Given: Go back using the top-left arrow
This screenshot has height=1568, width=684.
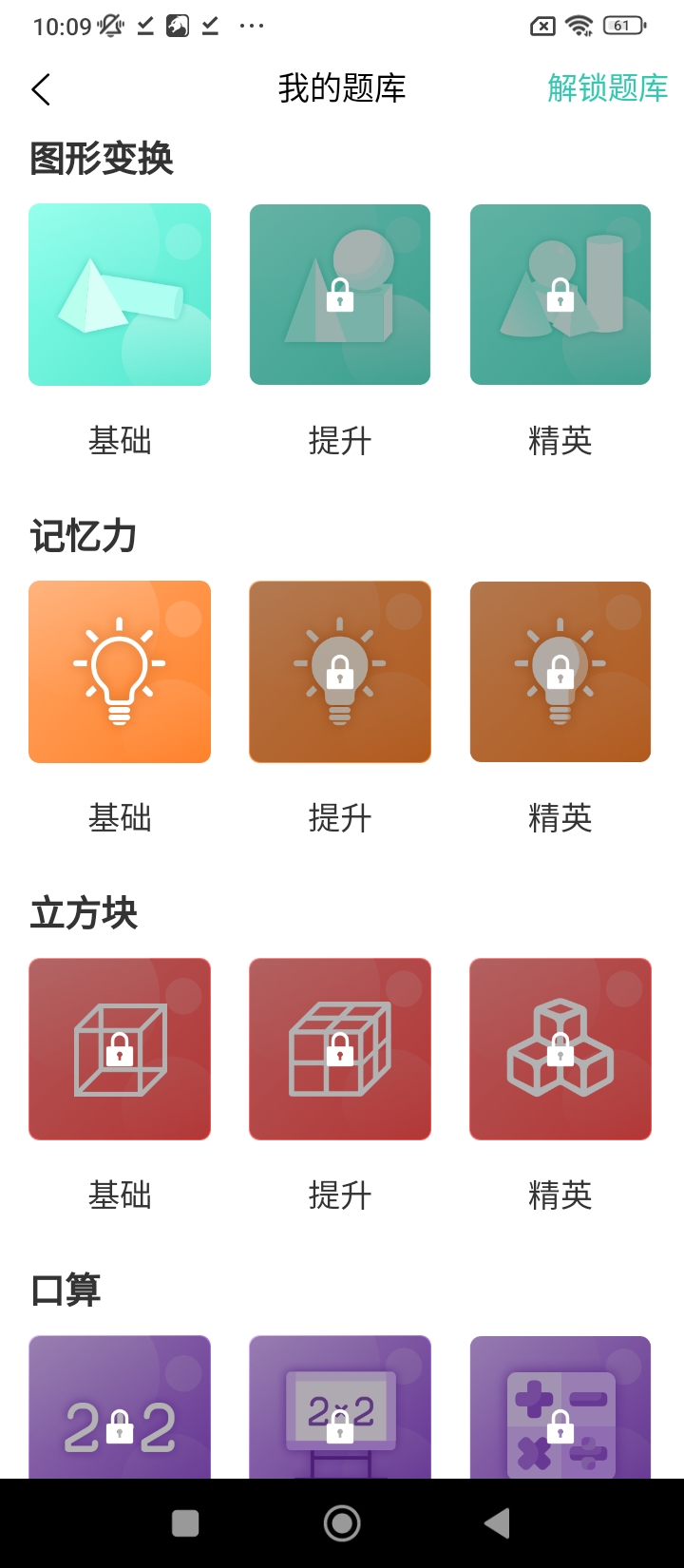Looking at the screenshot, I should click(x=41, y=89).
